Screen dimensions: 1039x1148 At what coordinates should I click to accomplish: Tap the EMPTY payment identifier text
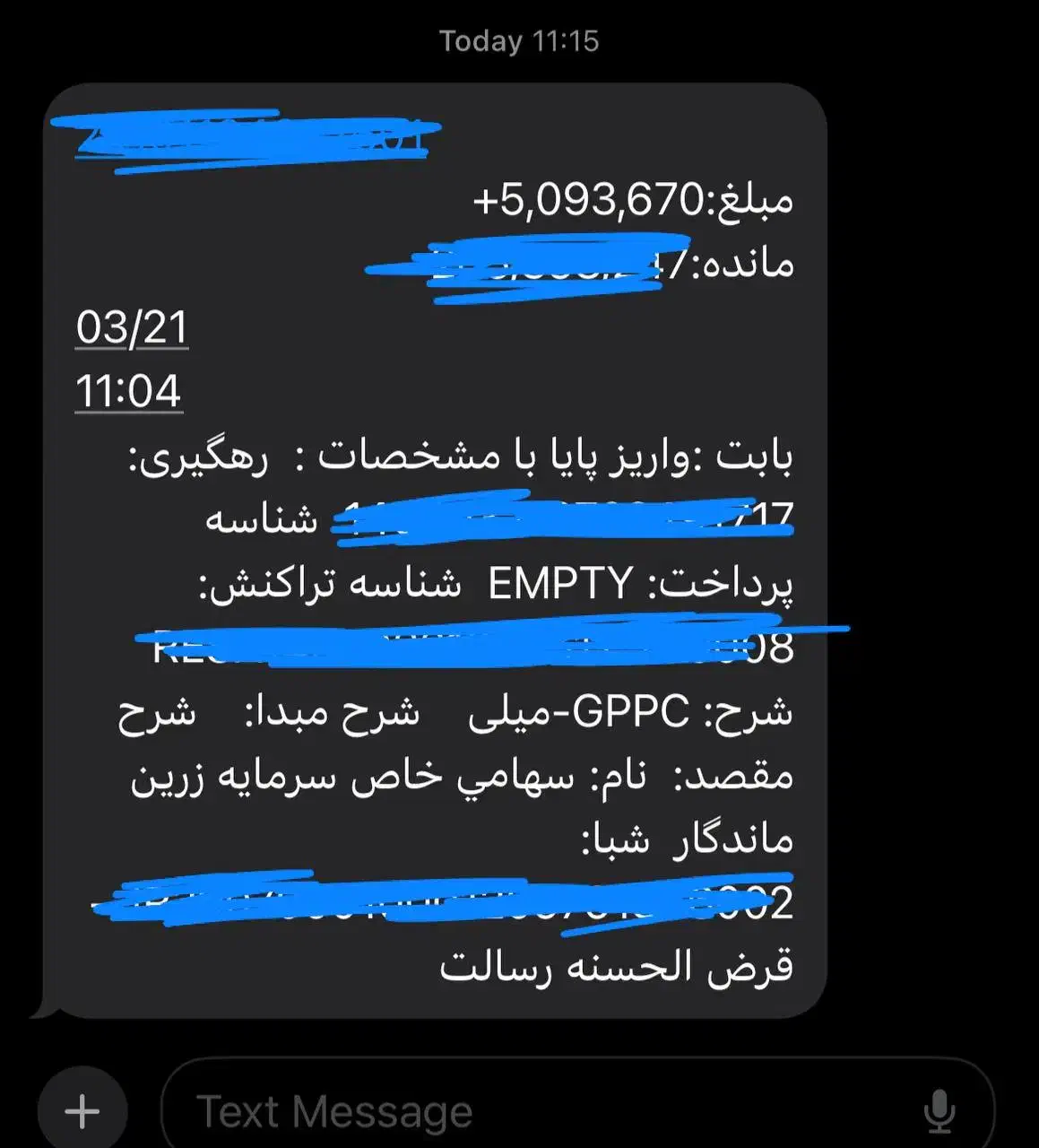[x=558, y=583]
